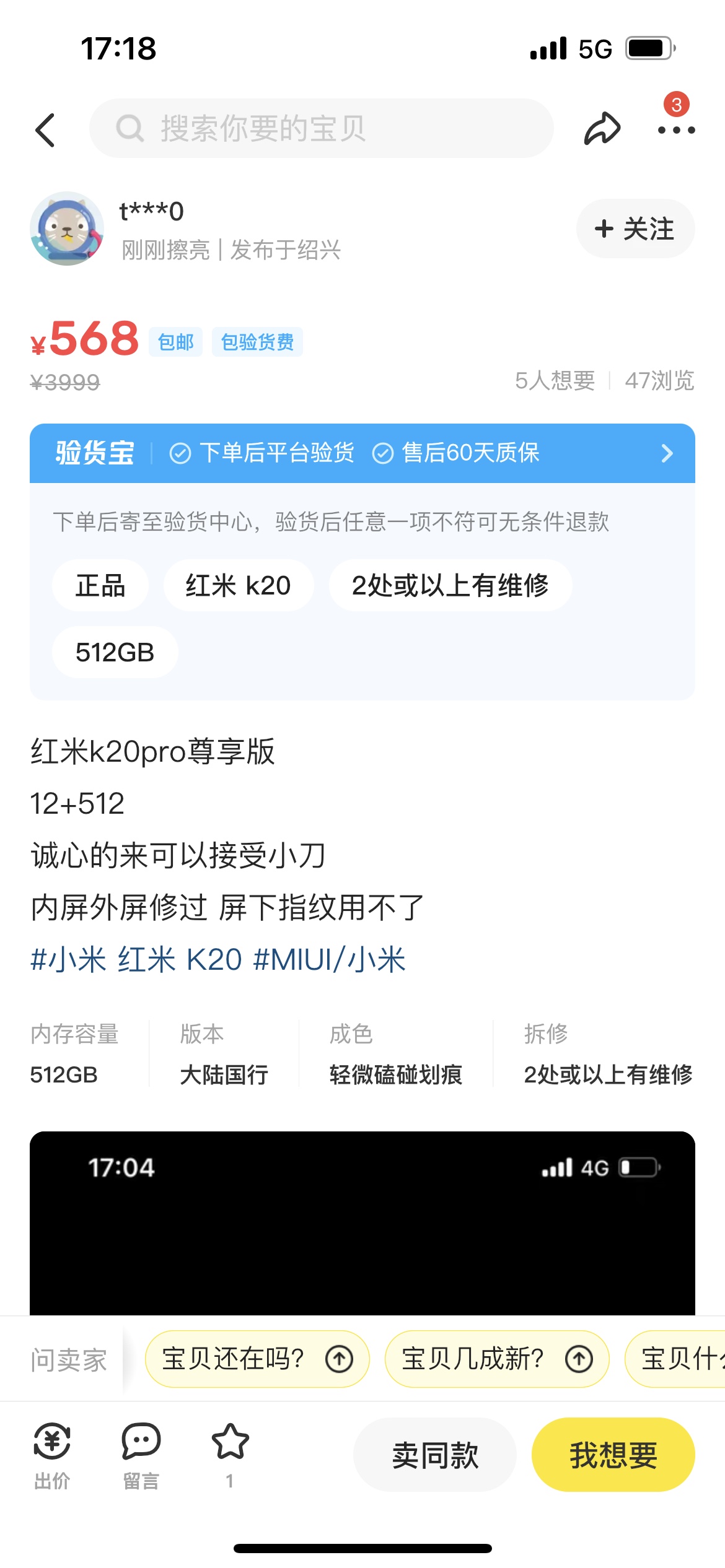Share this listing

click(x=602, y=129)
